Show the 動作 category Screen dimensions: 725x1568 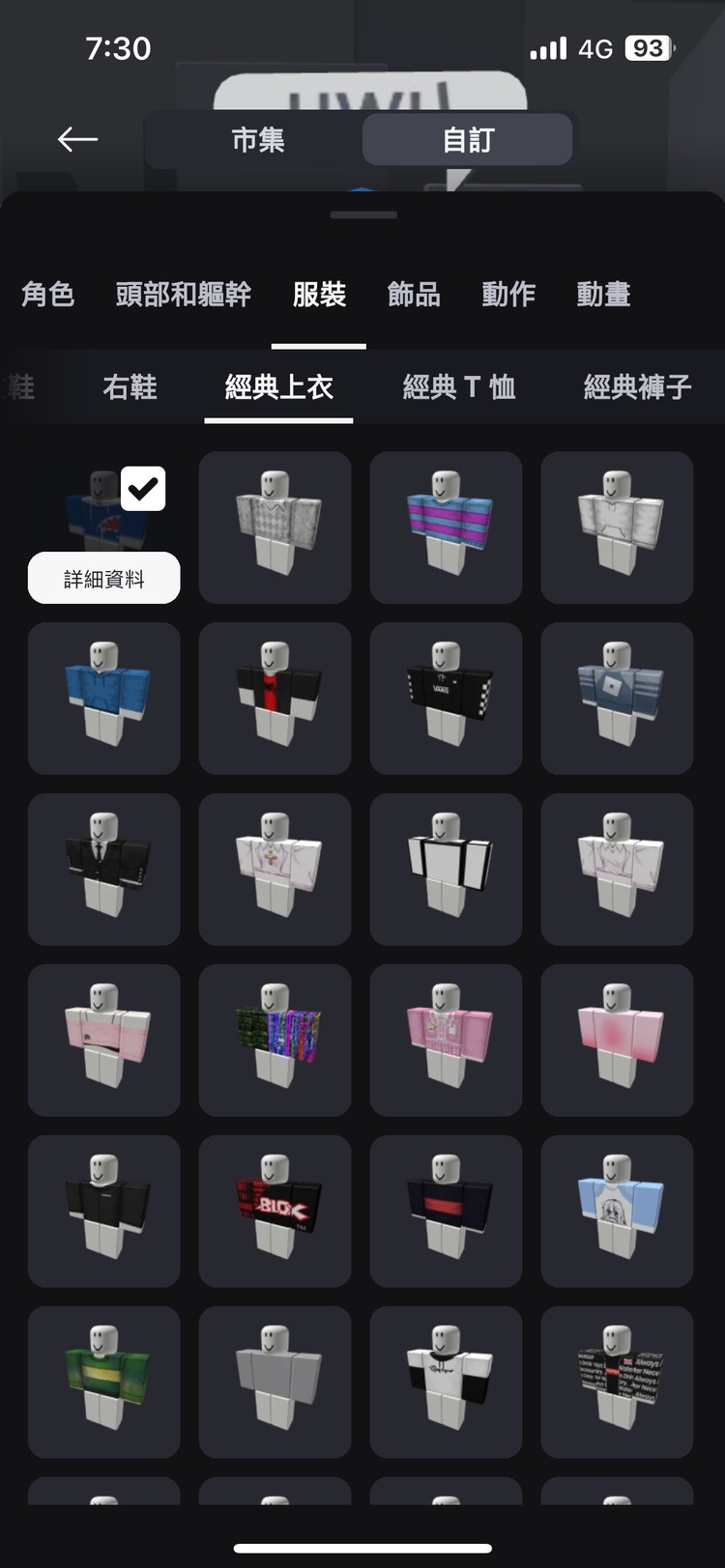pyautogui.click(x=508, y=294)
